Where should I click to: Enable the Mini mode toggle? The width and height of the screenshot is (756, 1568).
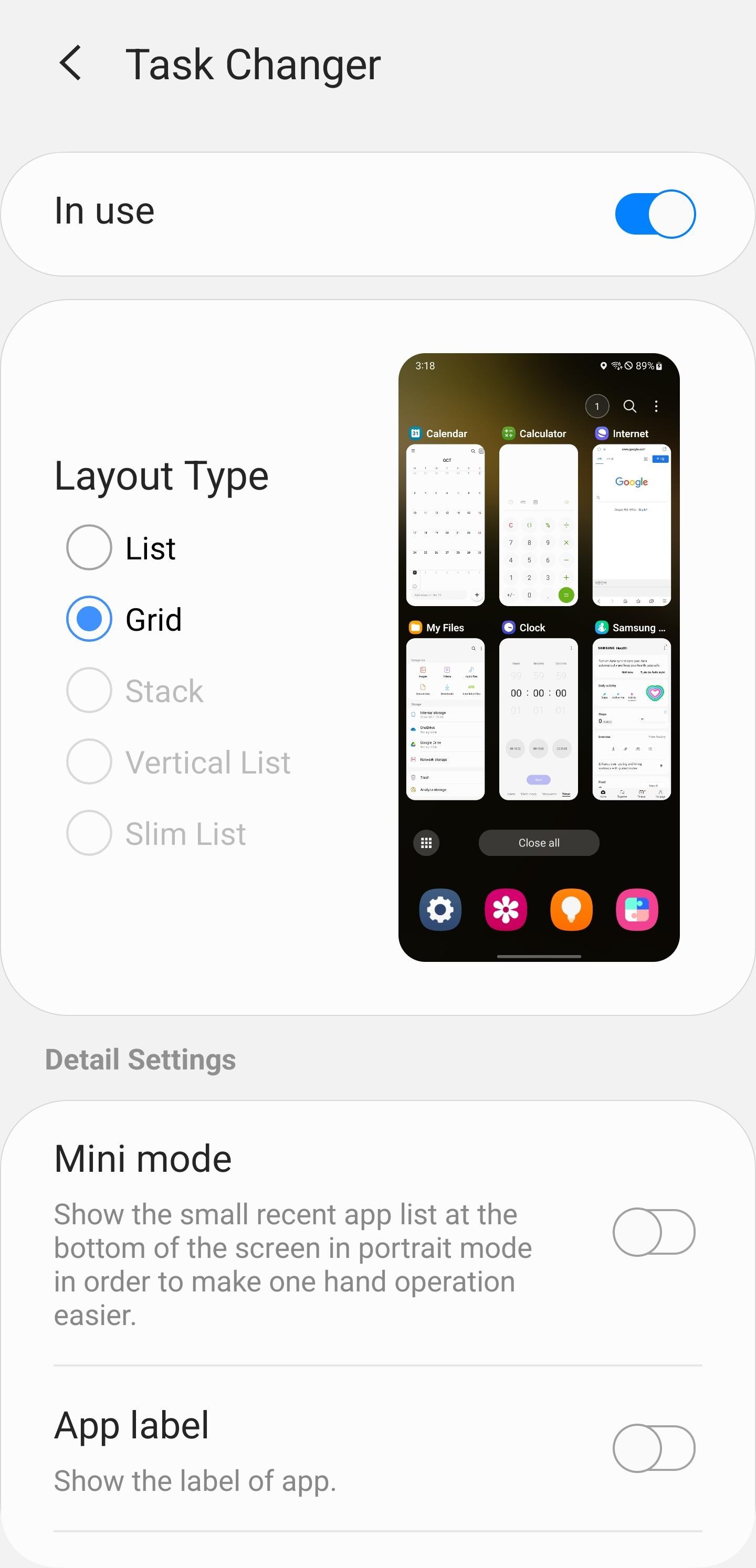coord(654,1232)
